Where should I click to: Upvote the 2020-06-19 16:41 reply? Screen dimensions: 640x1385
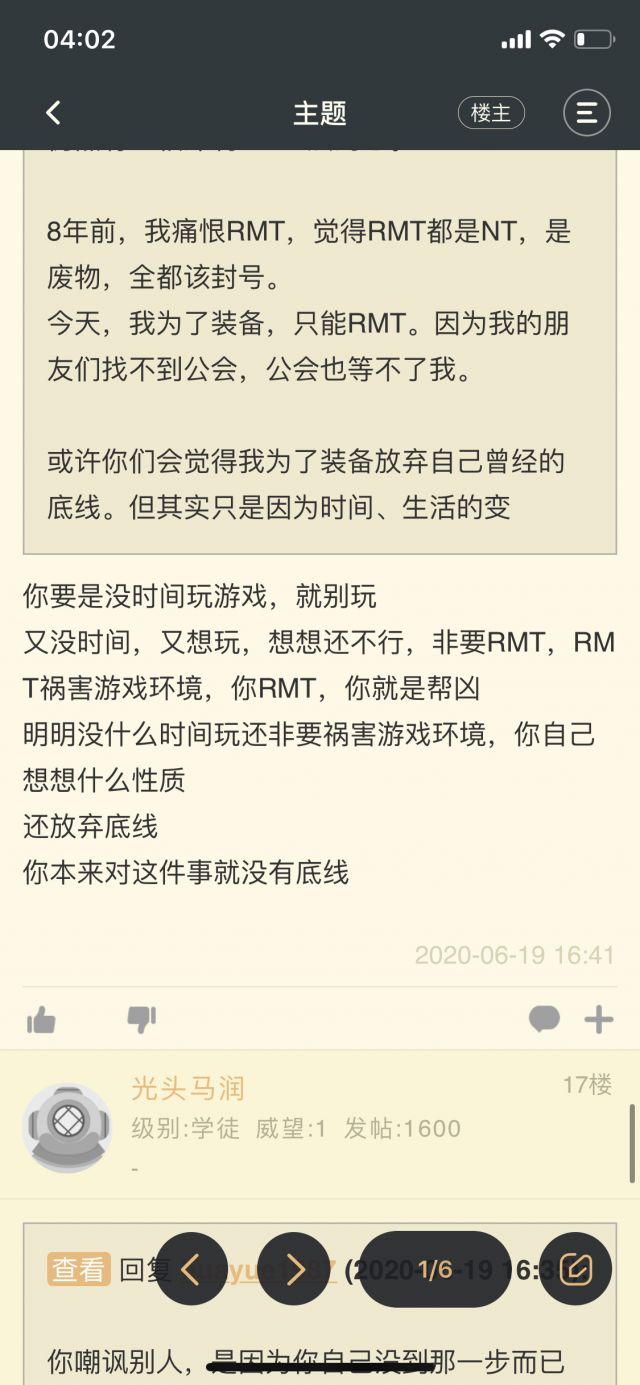(x=41, y=1020)
